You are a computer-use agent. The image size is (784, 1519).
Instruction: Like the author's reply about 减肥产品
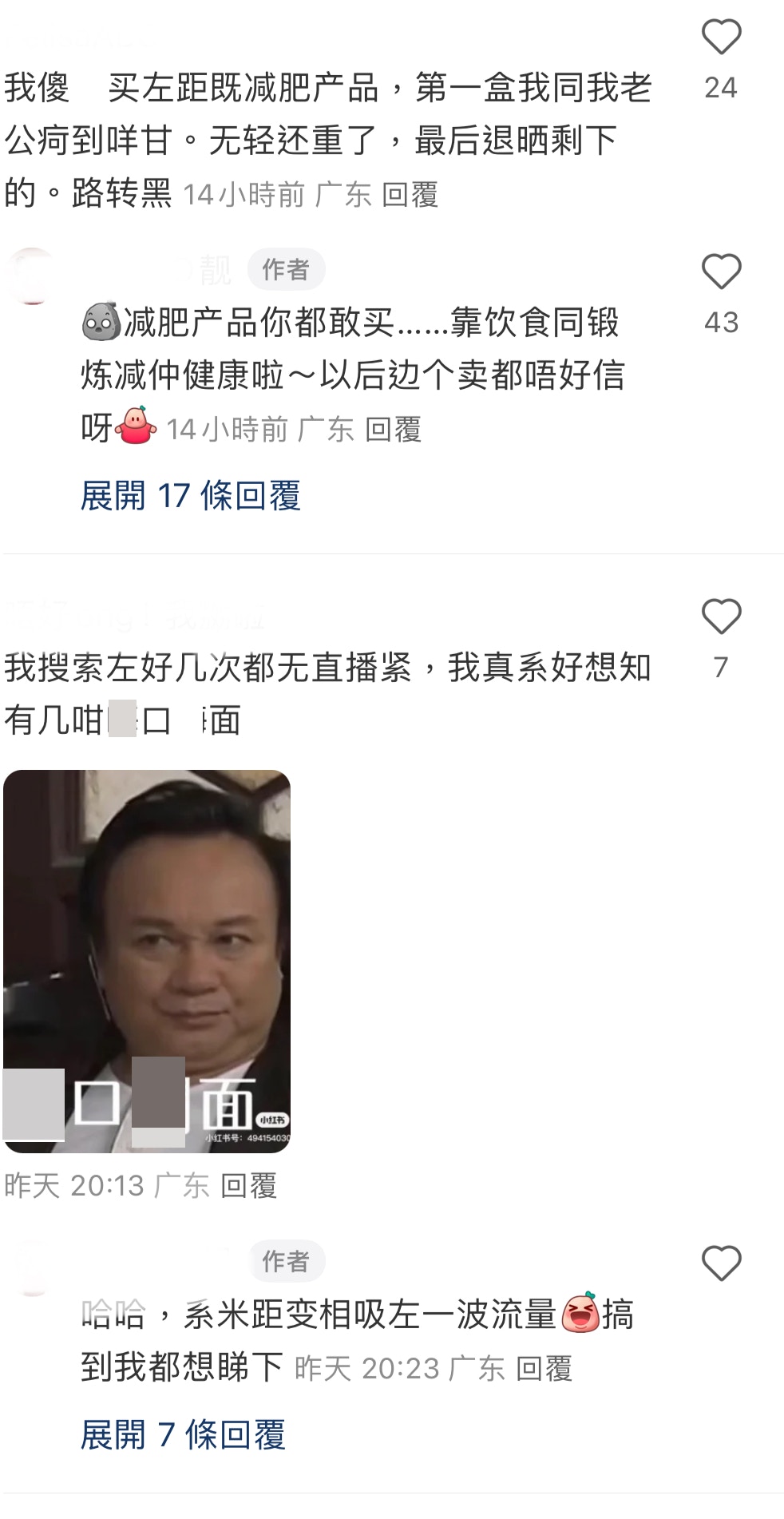click(721, 272)
